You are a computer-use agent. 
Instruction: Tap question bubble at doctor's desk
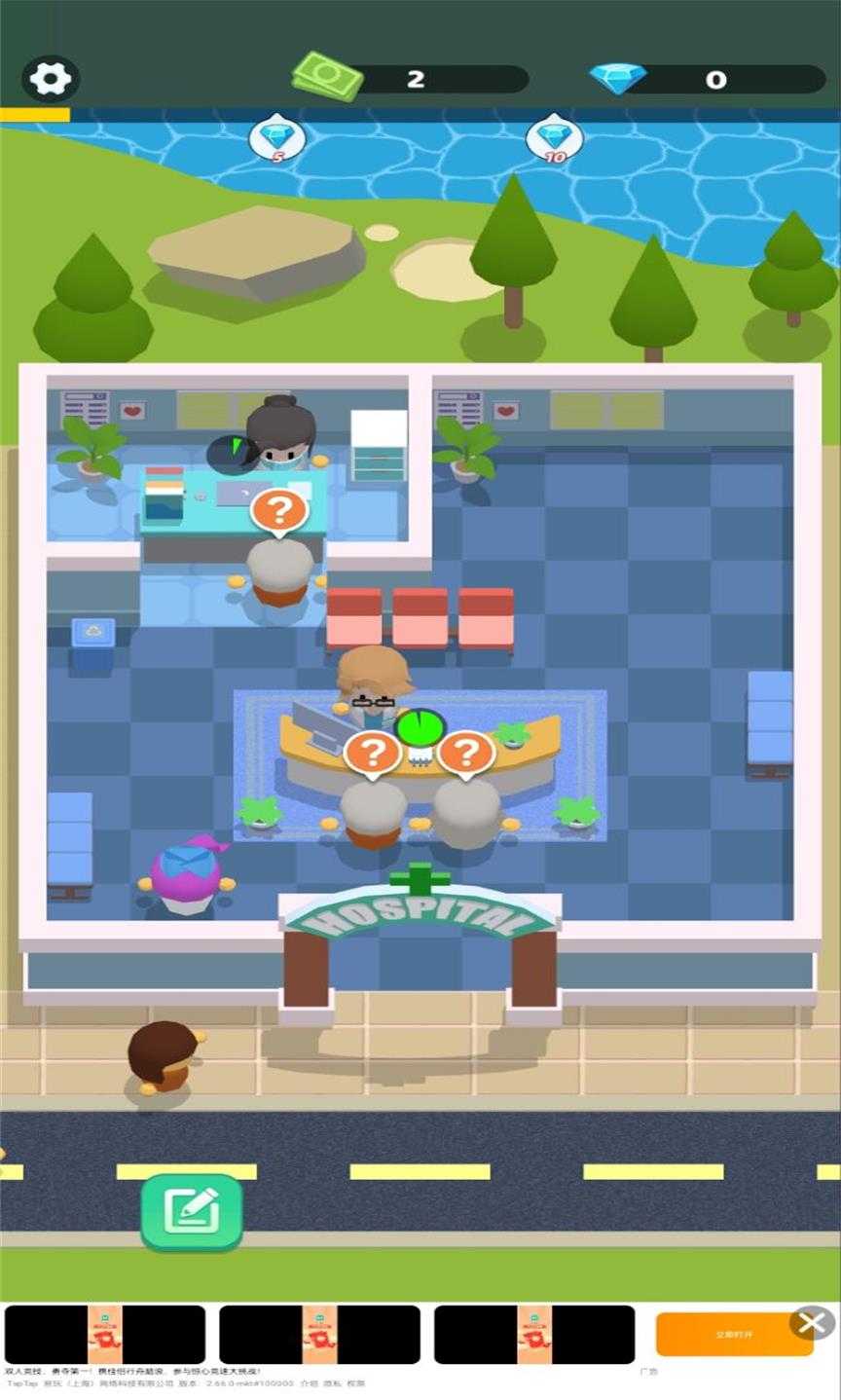click(279, 510)
